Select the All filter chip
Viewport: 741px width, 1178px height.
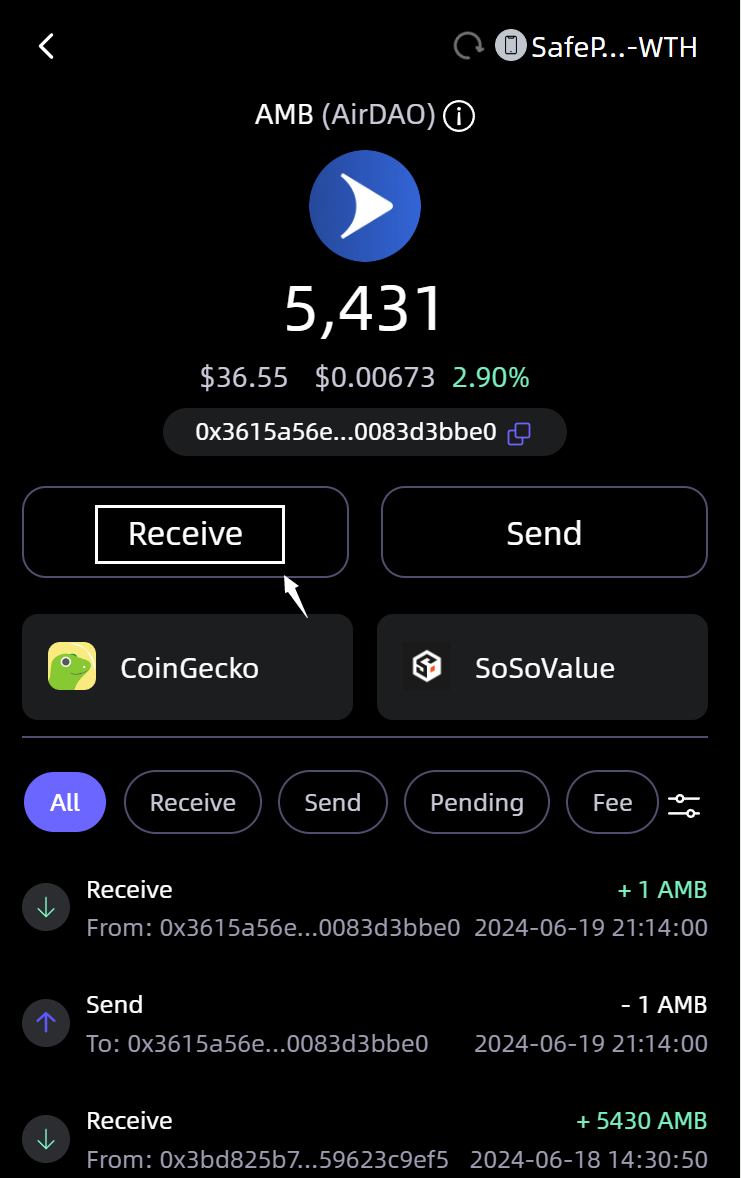(x=65, y=802)
